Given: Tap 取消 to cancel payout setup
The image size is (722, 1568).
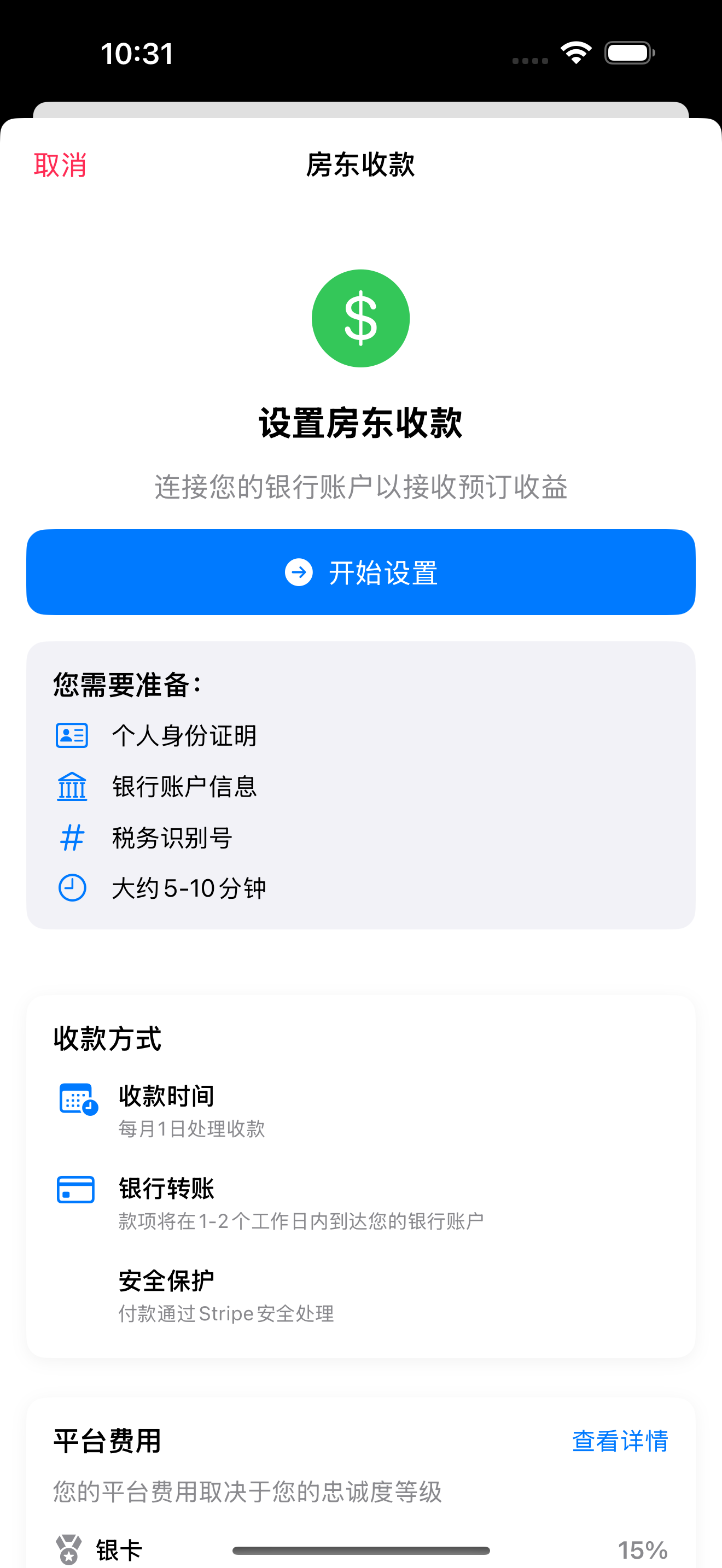Looking at the screenshot, I should point(60,166).
